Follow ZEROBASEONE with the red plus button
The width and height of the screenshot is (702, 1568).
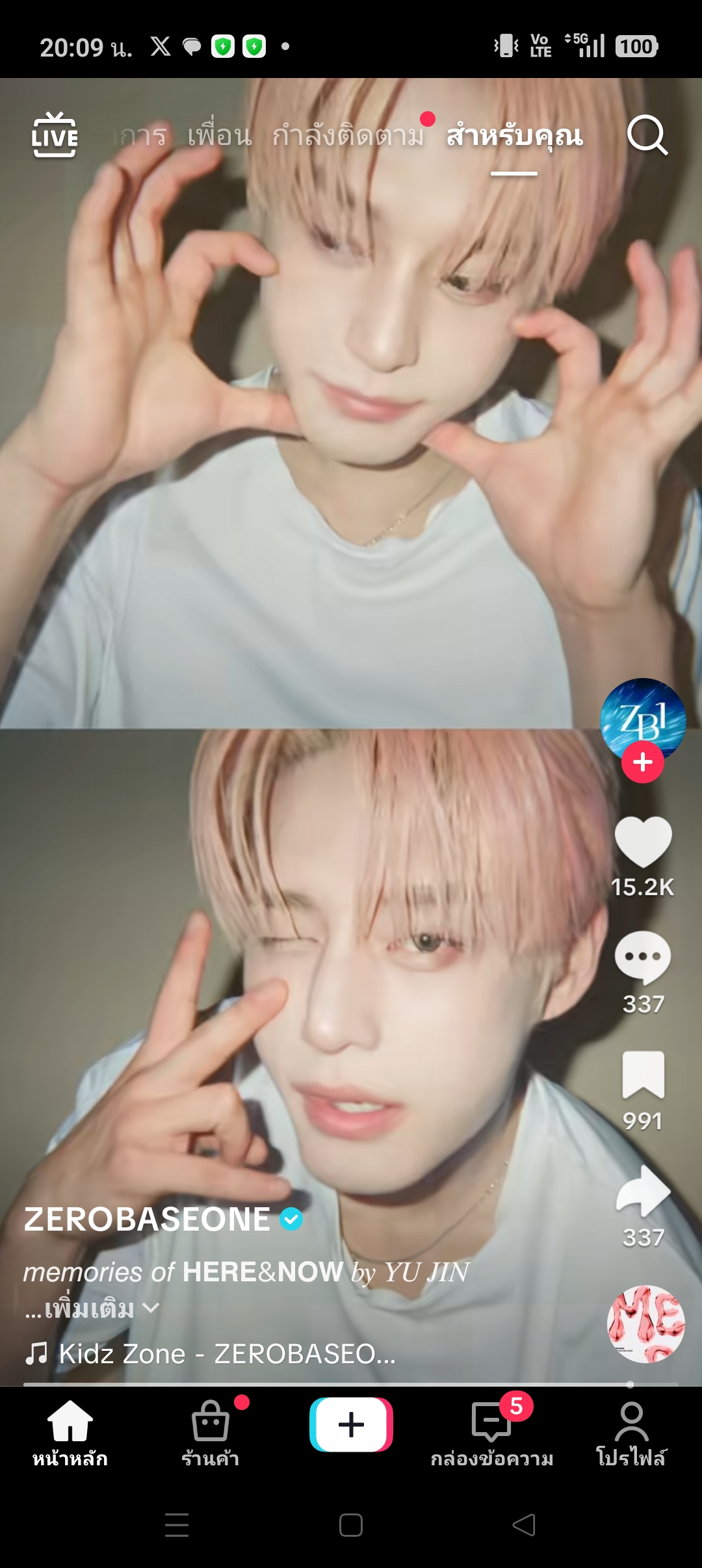(642, 762)
